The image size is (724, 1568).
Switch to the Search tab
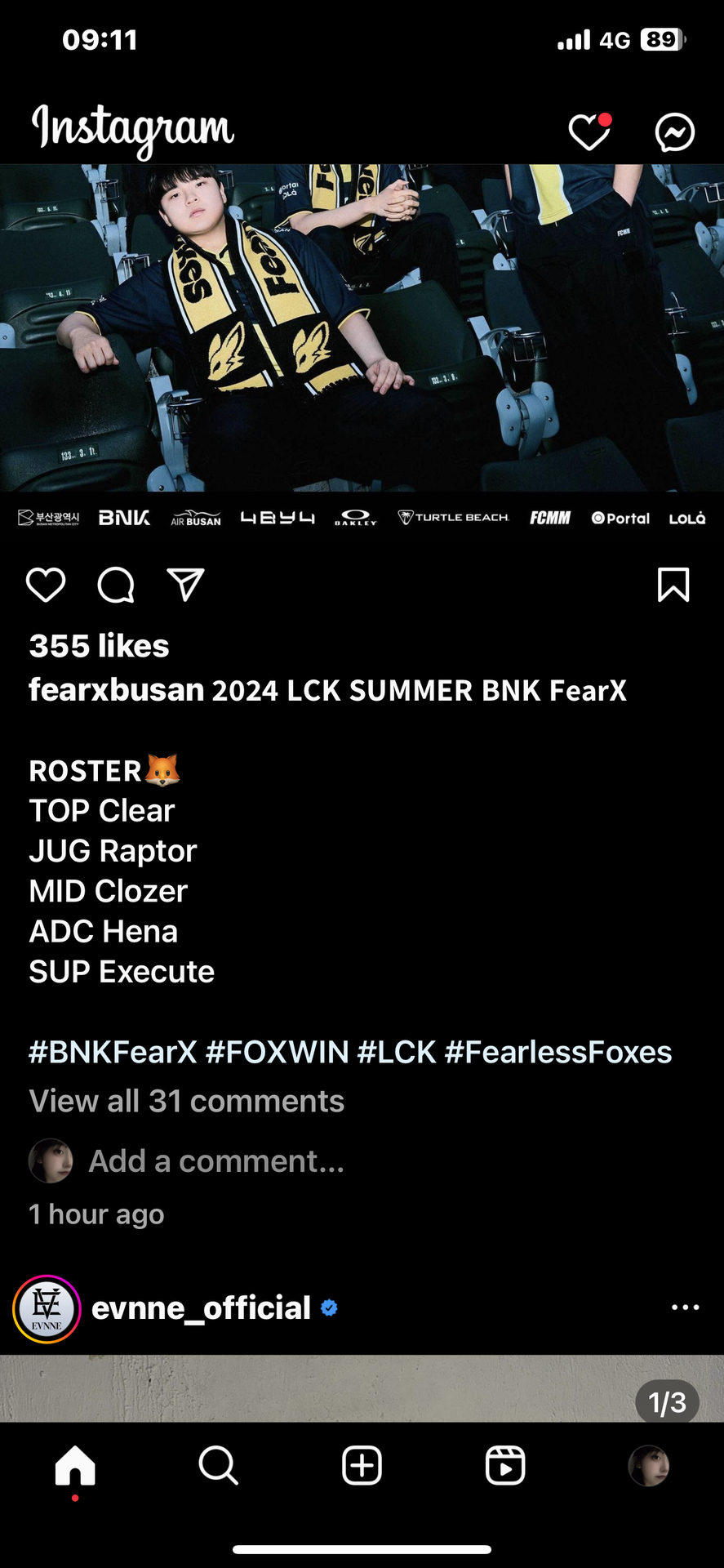tap(218, 1465)
